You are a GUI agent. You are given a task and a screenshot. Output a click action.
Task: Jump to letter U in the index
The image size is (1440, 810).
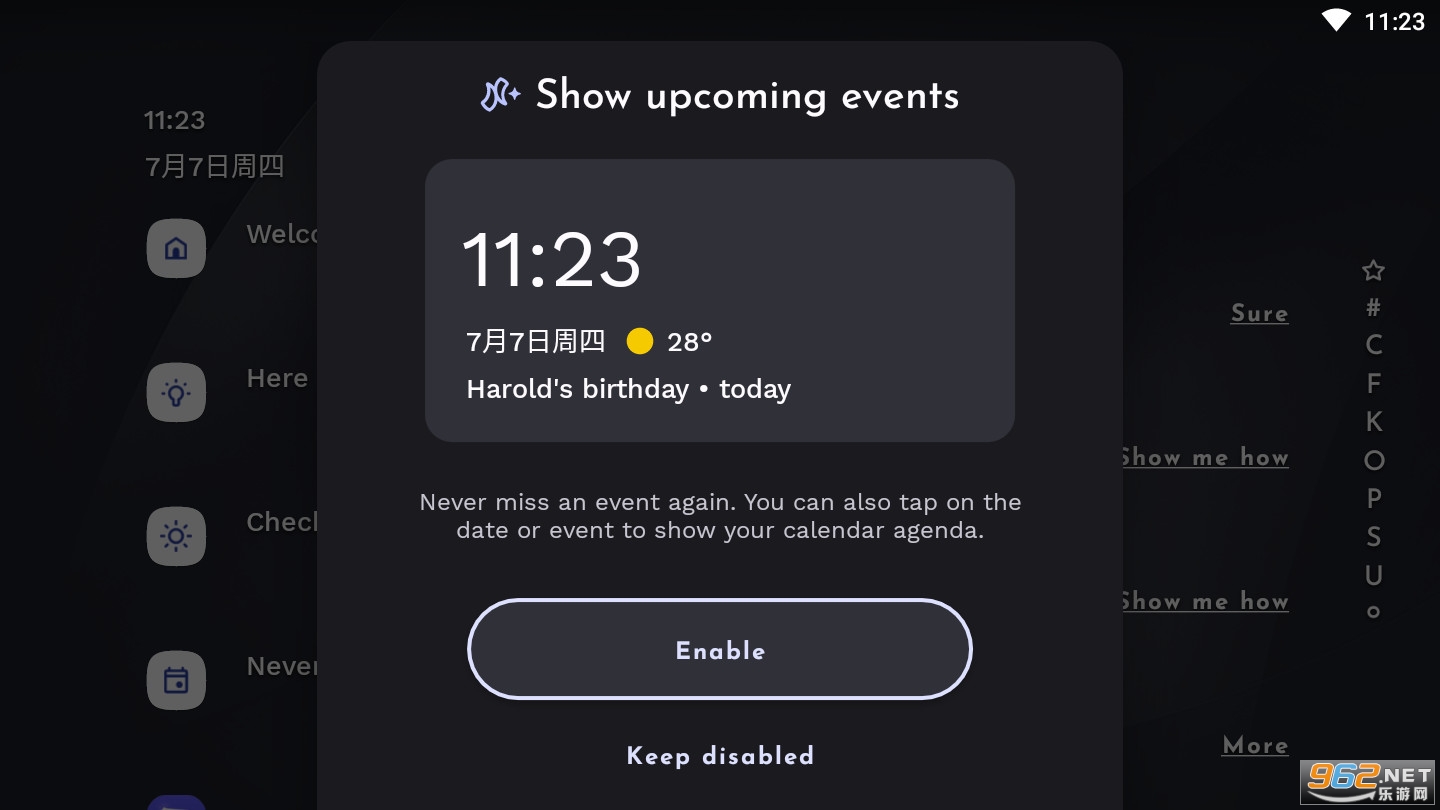click(1374, 575)
